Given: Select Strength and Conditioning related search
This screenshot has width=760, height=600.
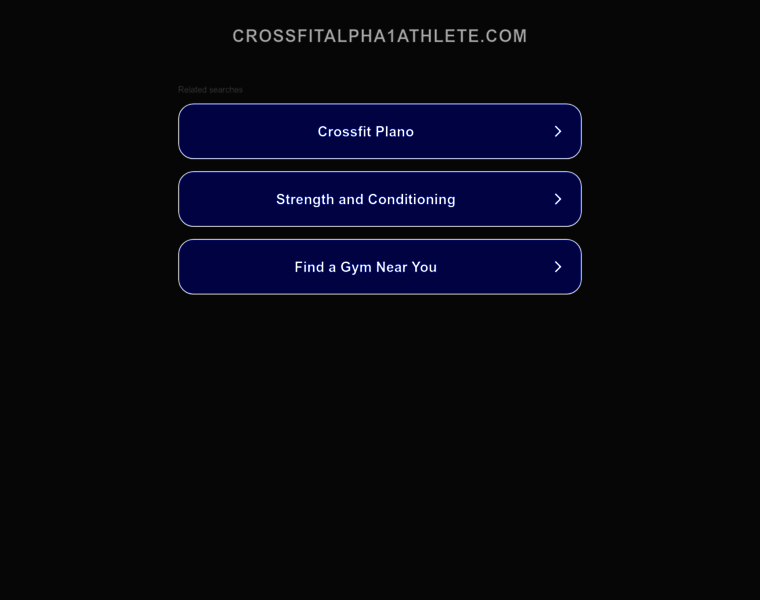Looking at the screenshot, I should pyautogui.click(x=379, y=199).
